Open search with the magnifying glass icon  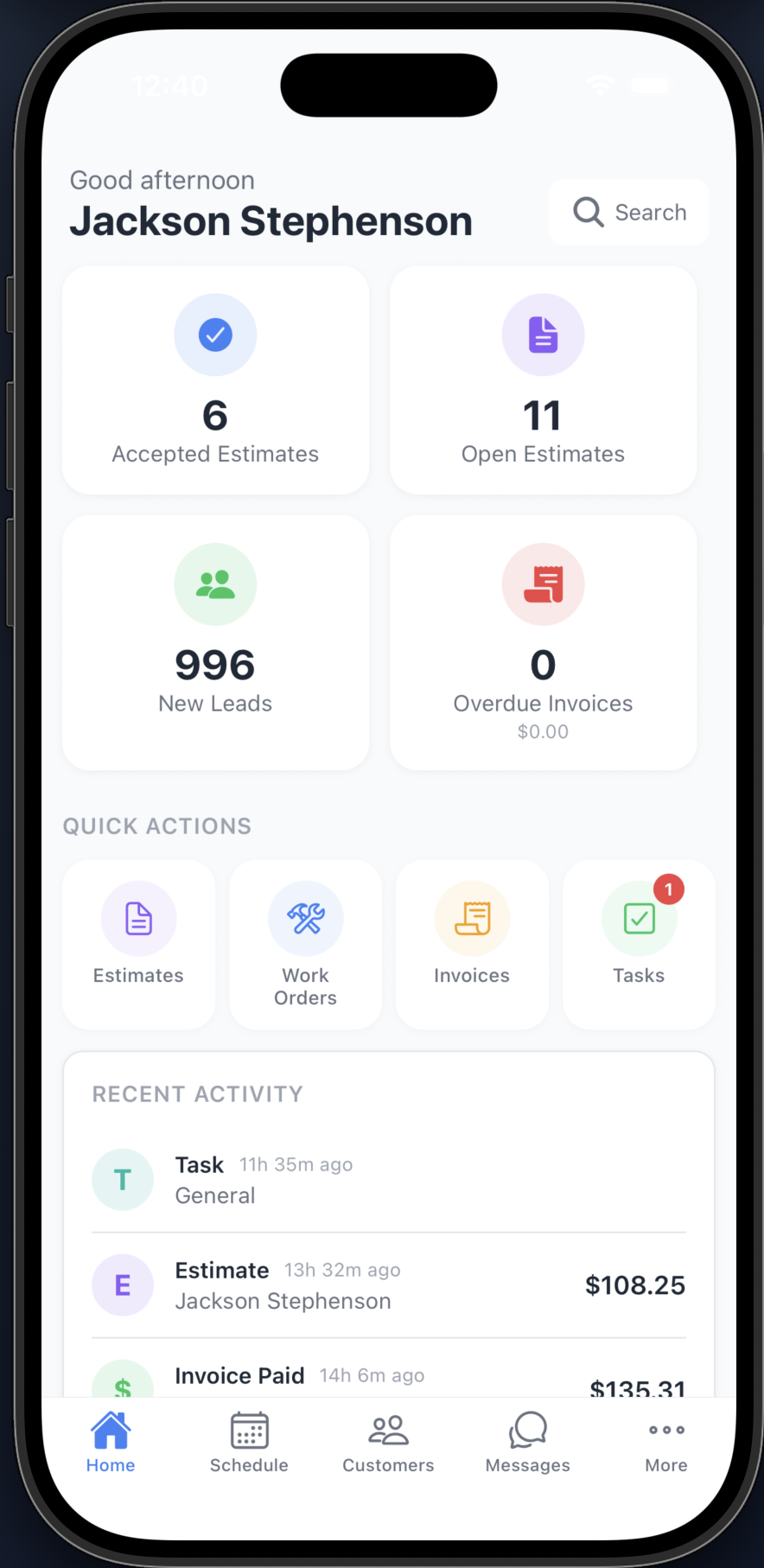pos(588,212)
